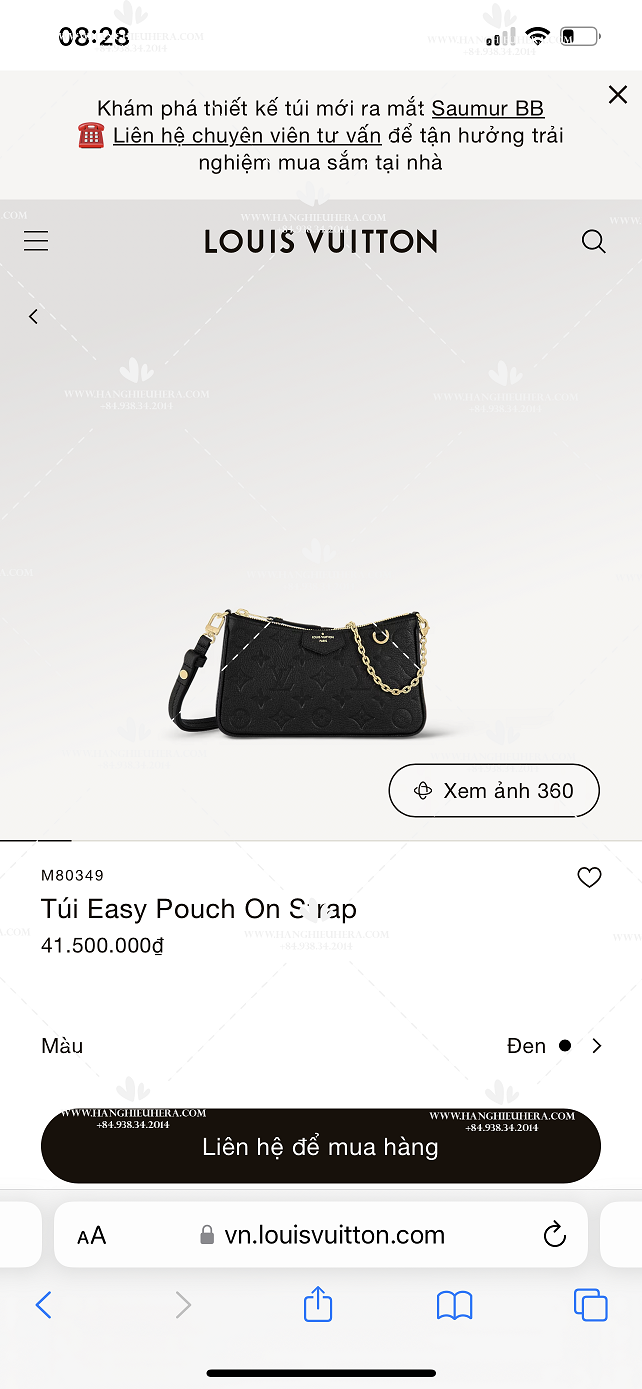This screenshot has height=1389, width=642.
Task: Add Easy Pouch On Strap to wishlist
Action: (x=590, y=878)
